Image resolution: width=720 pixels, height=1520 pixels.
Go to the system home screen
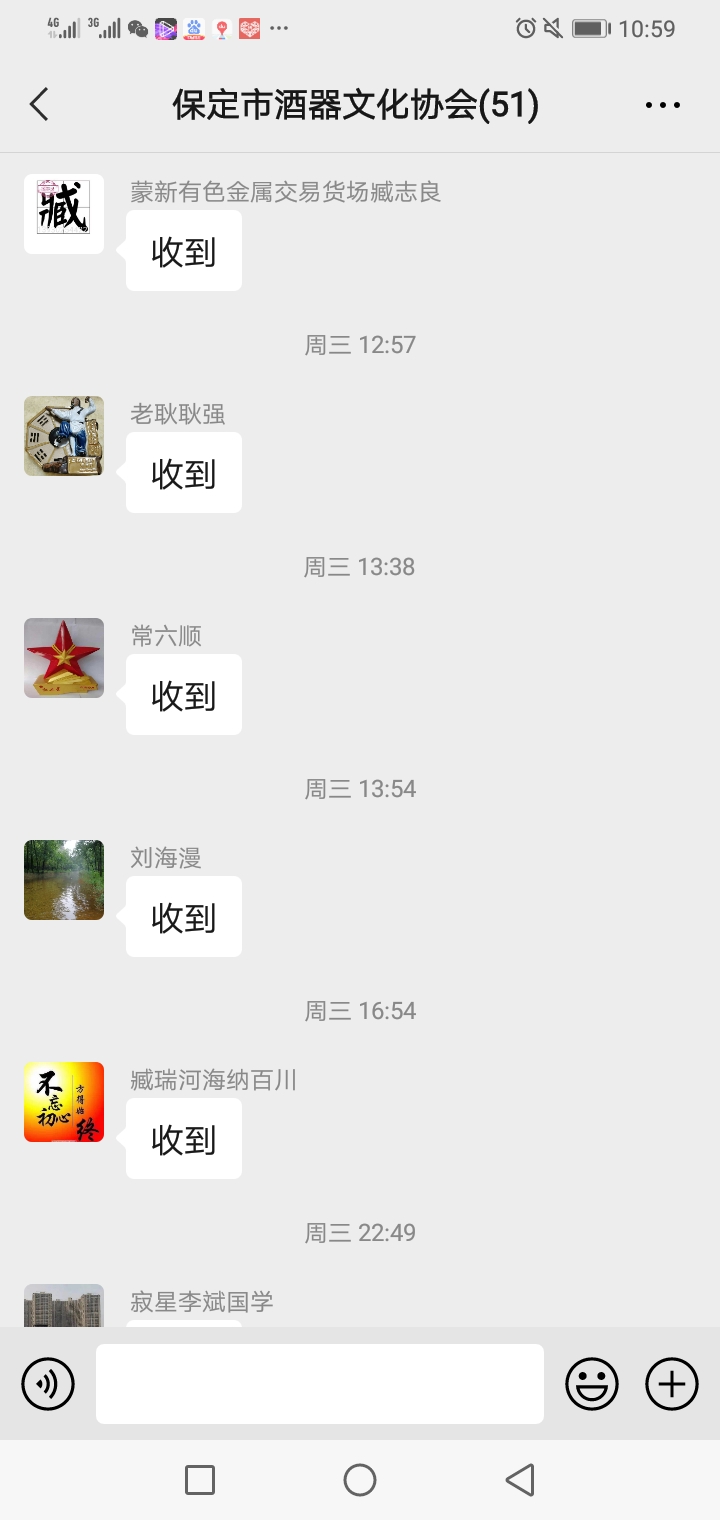tap(360, 1480)
